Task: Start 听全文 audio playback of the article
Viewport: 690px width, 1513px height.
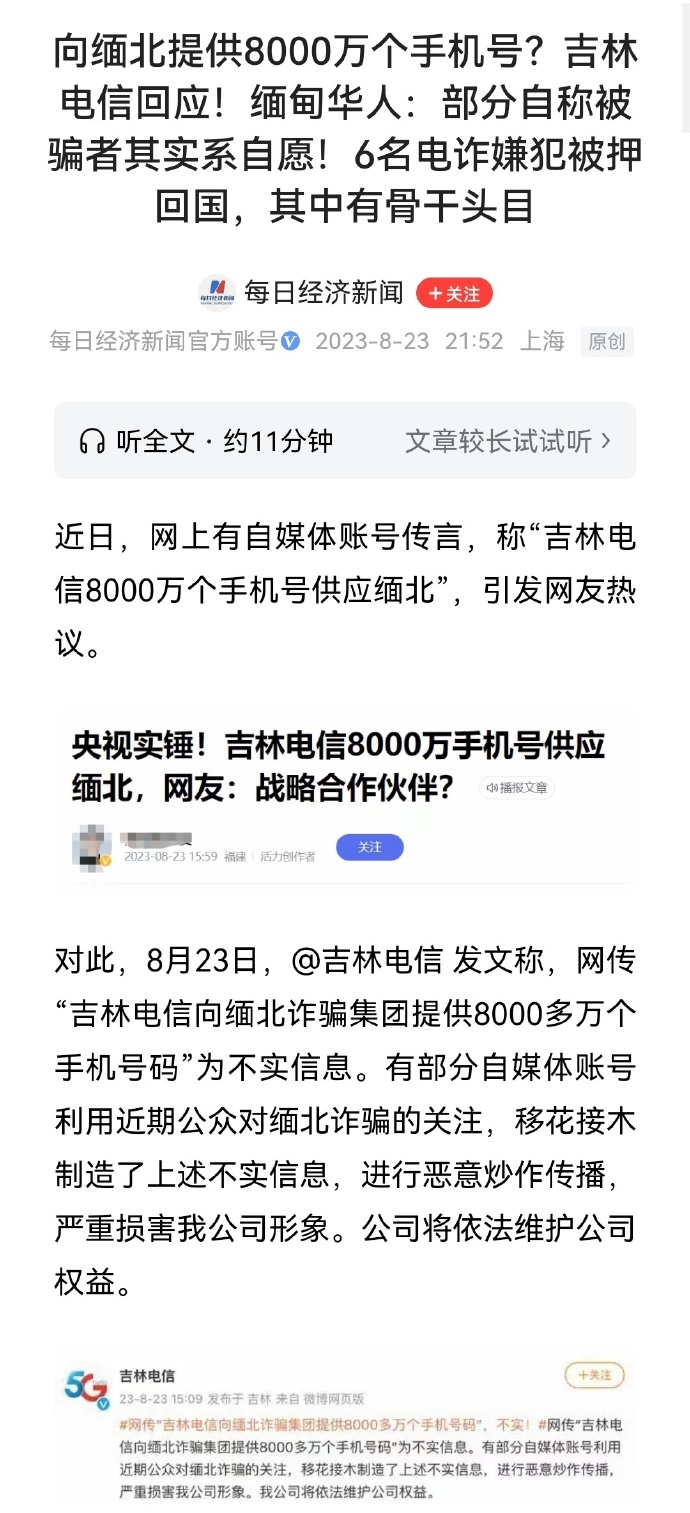Action: click(205, 441)
